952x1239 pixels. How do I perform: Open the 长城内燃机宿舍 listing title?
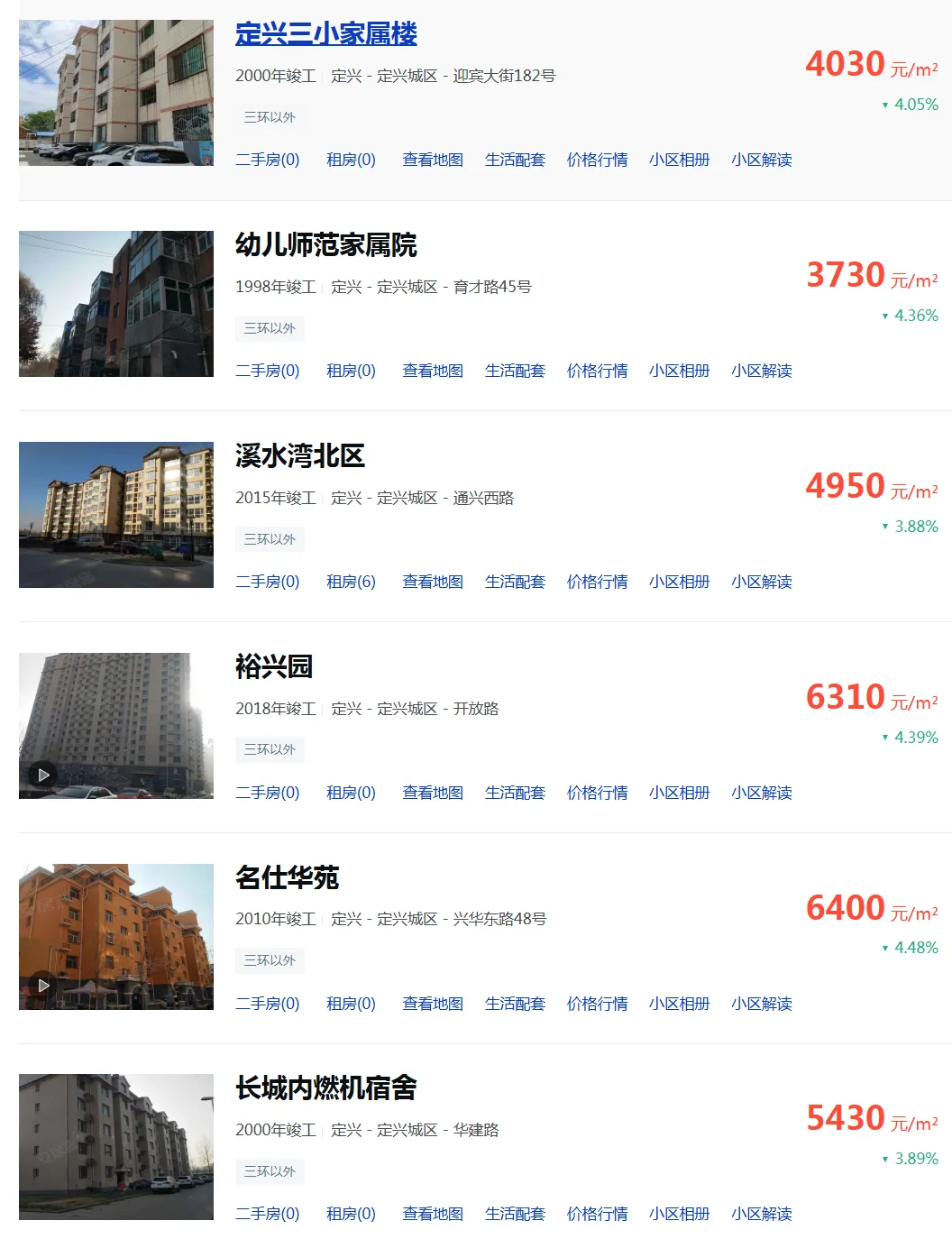point(325,1088)
